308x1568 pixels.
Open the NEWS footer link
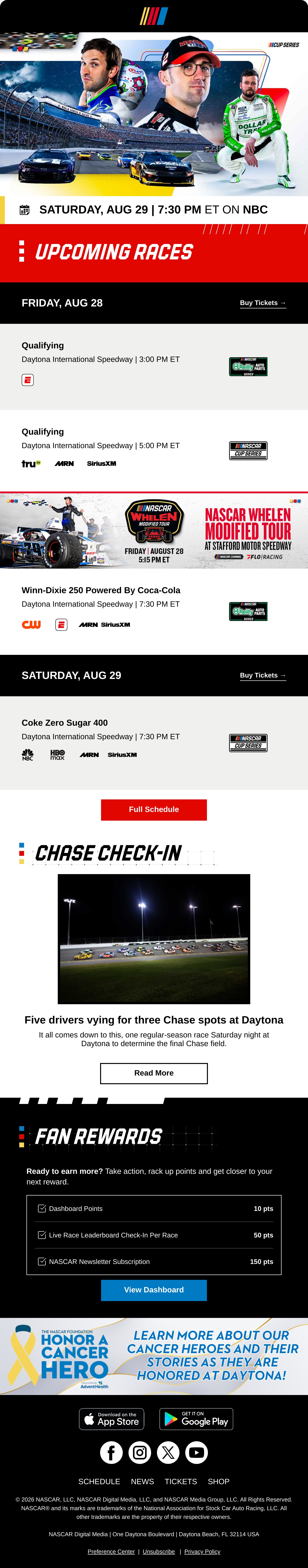[142, 1482]
